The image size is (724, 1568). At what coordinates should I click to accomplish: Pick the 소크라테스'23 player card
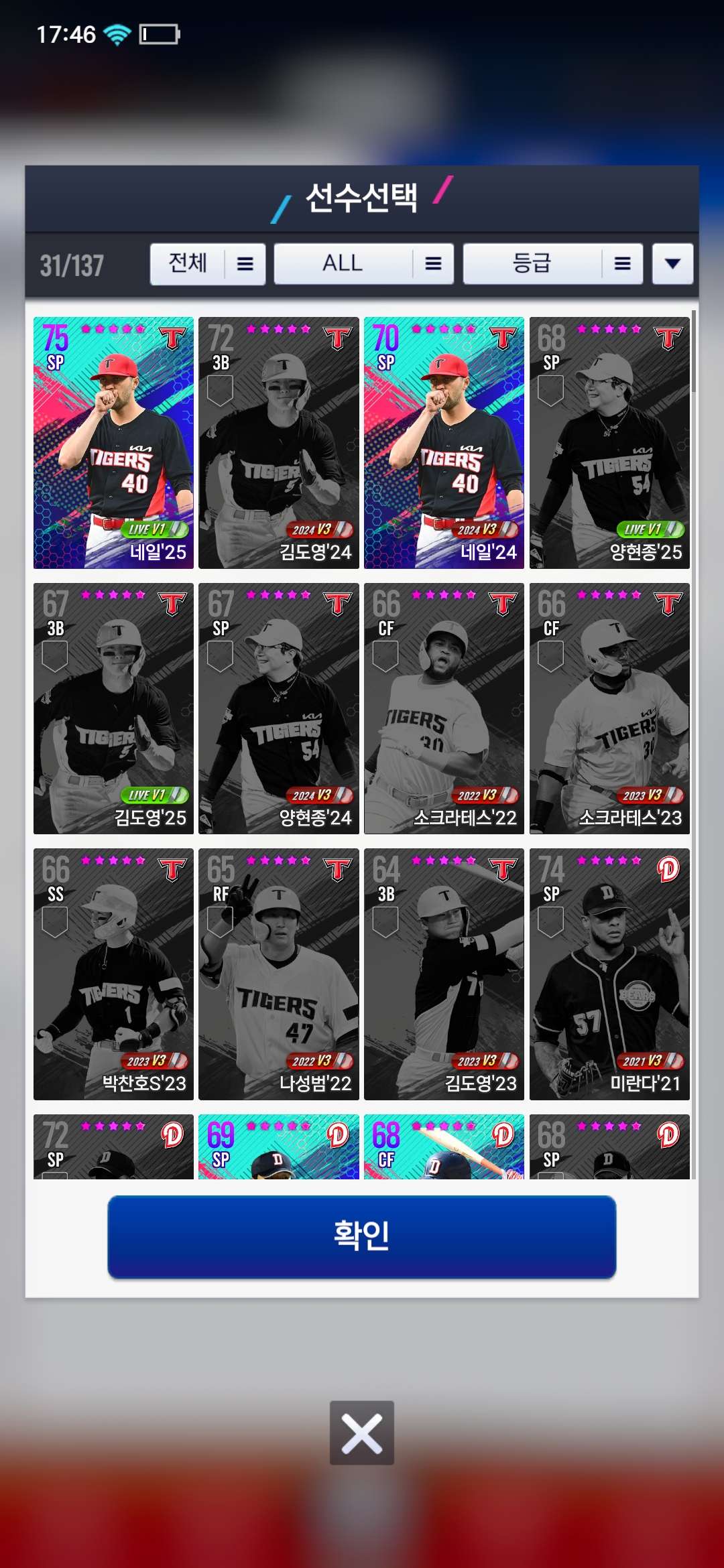[x=609, y=708]
